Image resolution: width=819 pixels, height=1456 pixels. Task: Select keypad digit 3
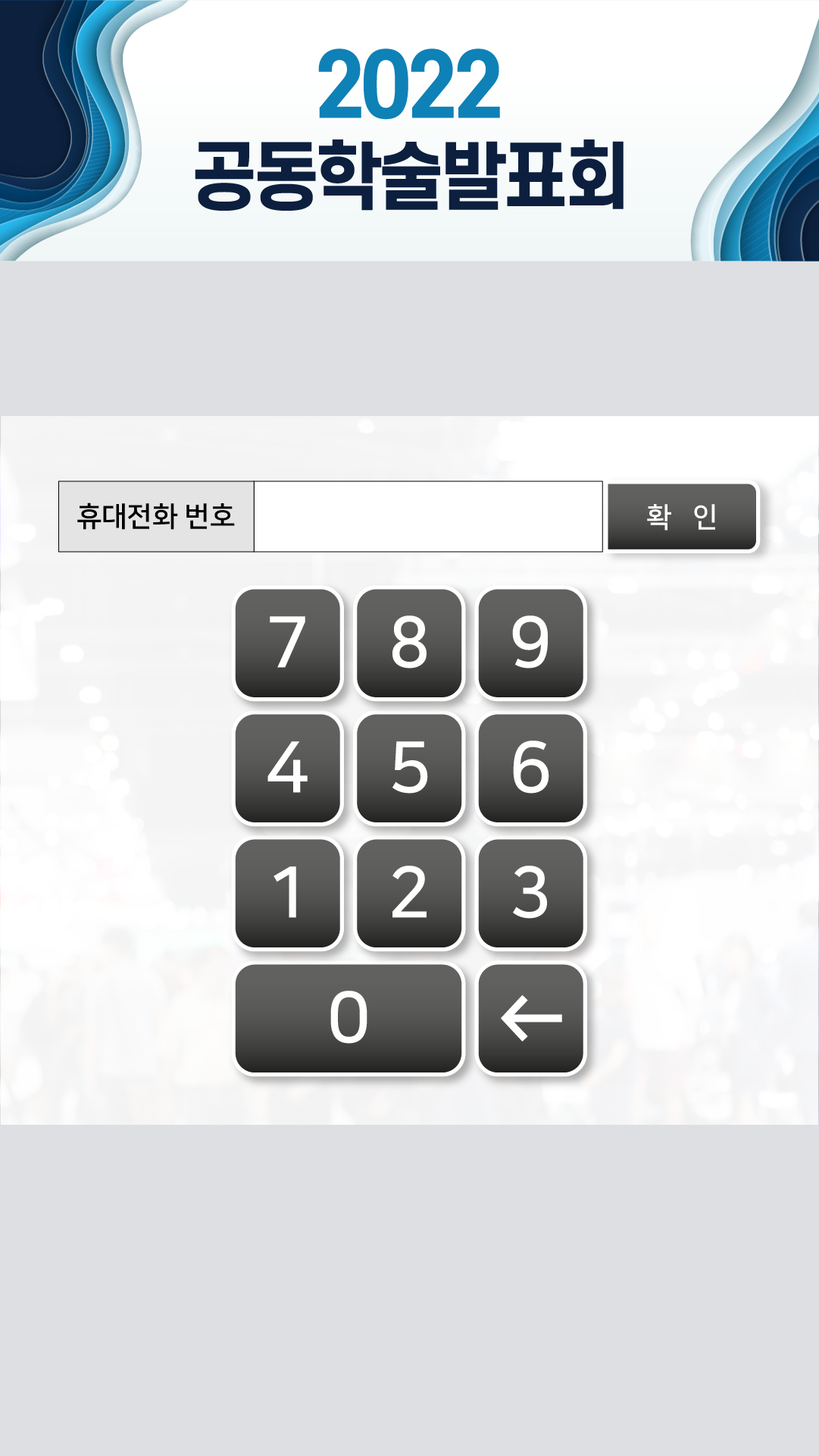530,893
